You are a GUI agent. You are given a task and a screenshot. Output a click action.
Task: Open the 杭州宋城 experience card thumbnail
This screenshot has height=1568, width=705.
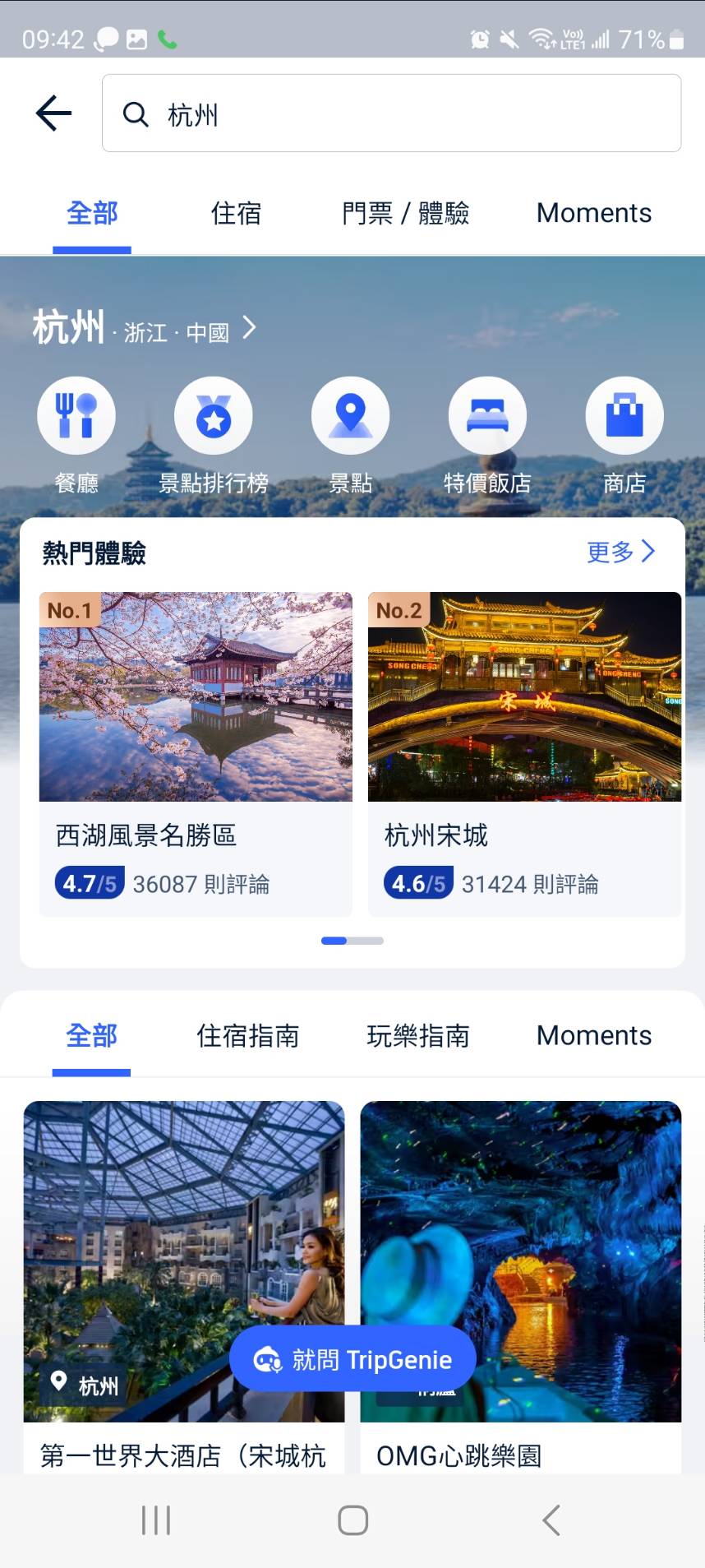[x=524, y=695]
